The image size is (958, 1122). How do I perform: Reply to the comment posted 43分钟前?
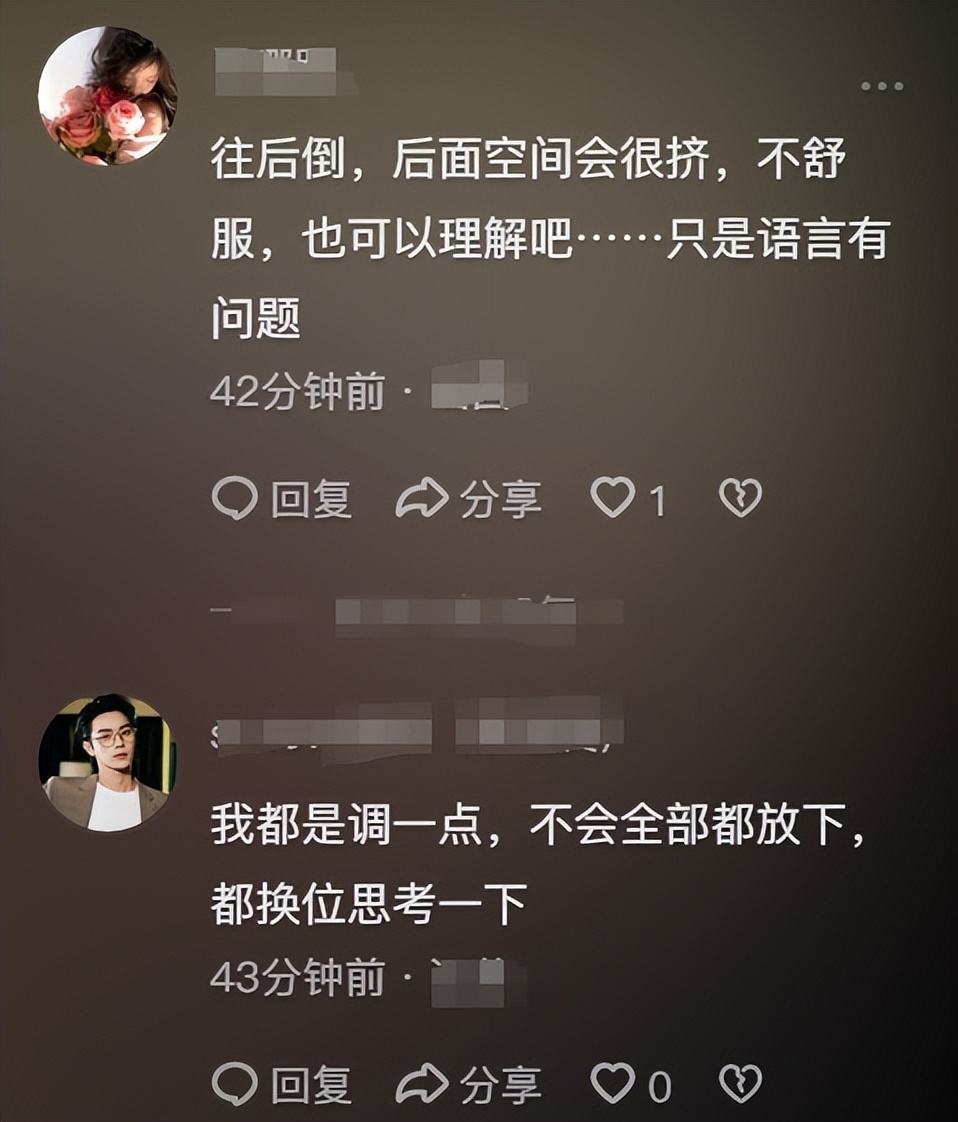(281, 1084)
